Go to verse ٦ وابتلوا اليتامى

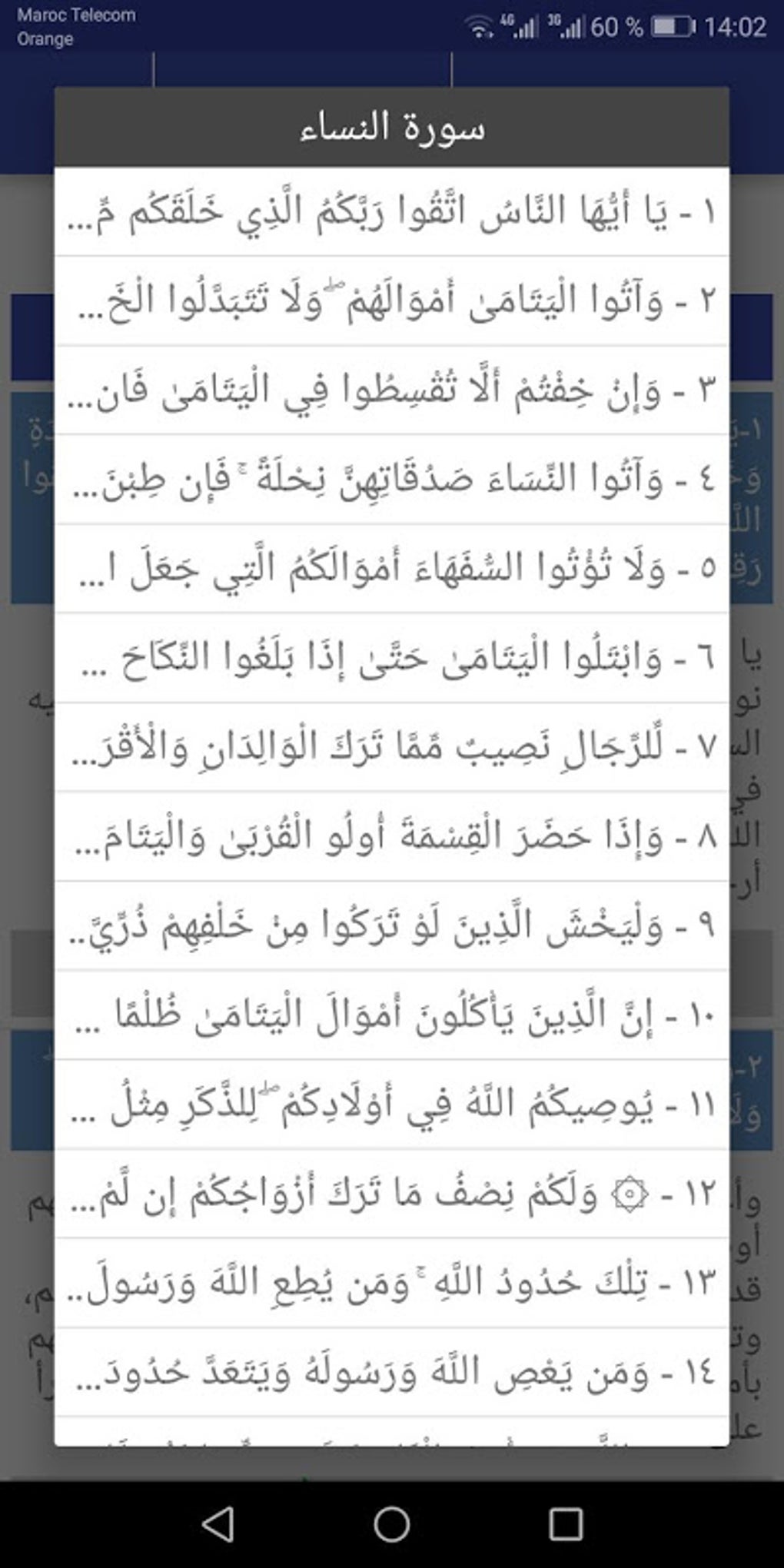[x=392, y=657]
